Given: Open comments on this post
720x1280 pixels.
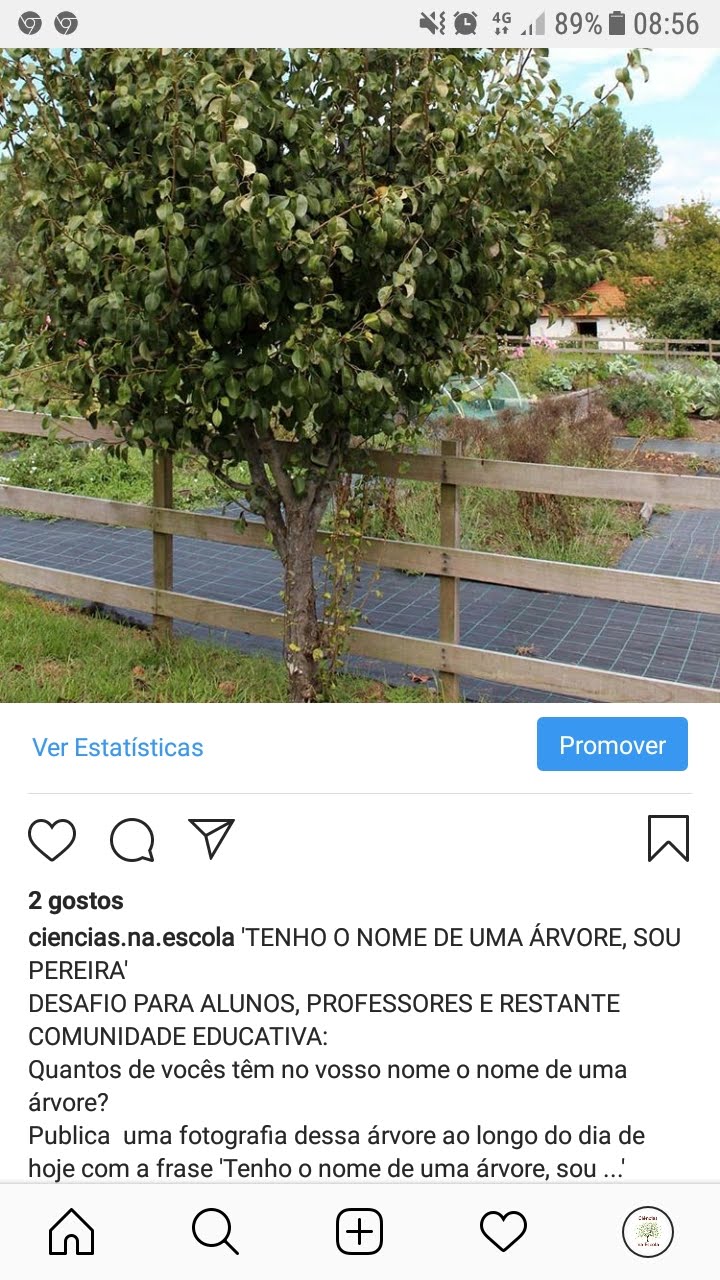Looking at the screenshot, I should point(132,840).
